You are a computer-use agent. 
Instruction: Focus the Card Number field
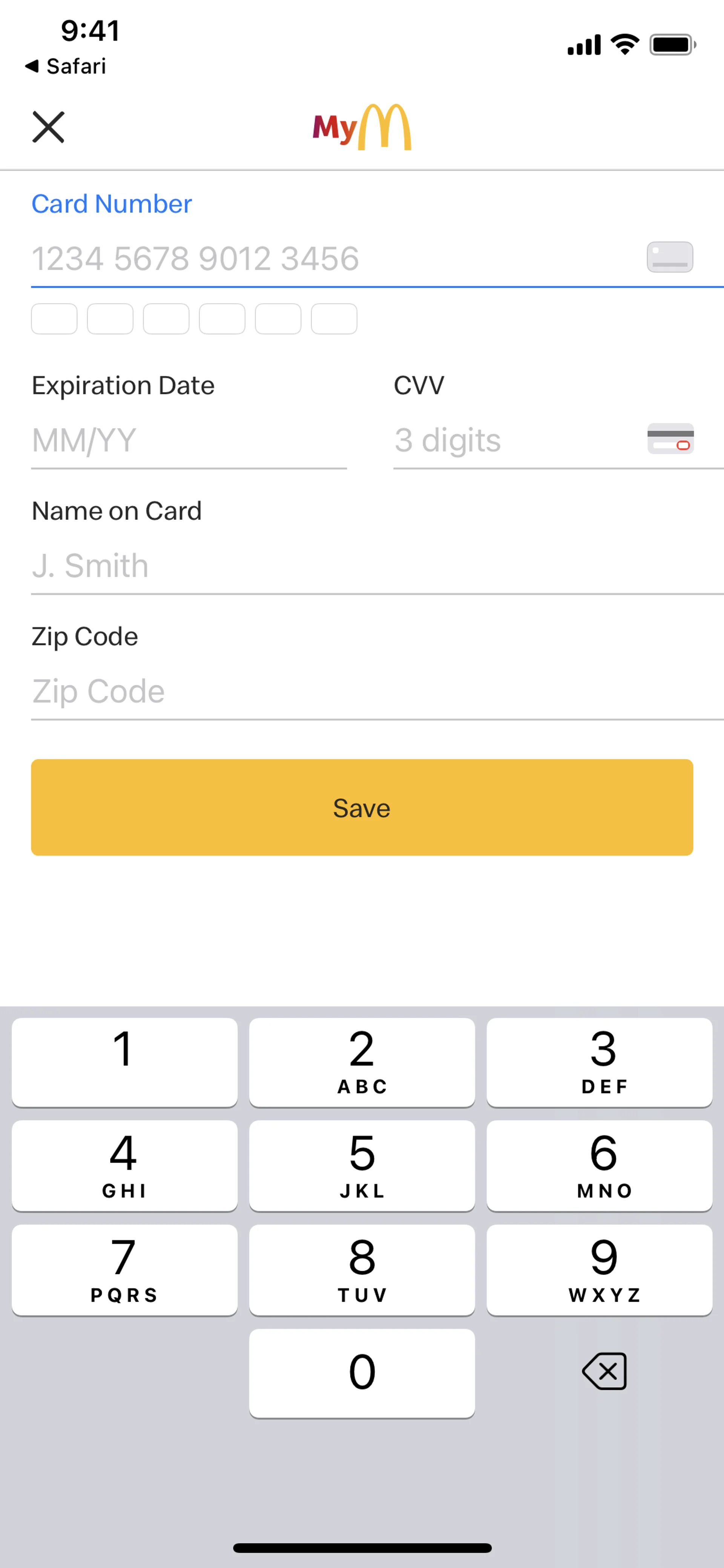tap(328, 259)
